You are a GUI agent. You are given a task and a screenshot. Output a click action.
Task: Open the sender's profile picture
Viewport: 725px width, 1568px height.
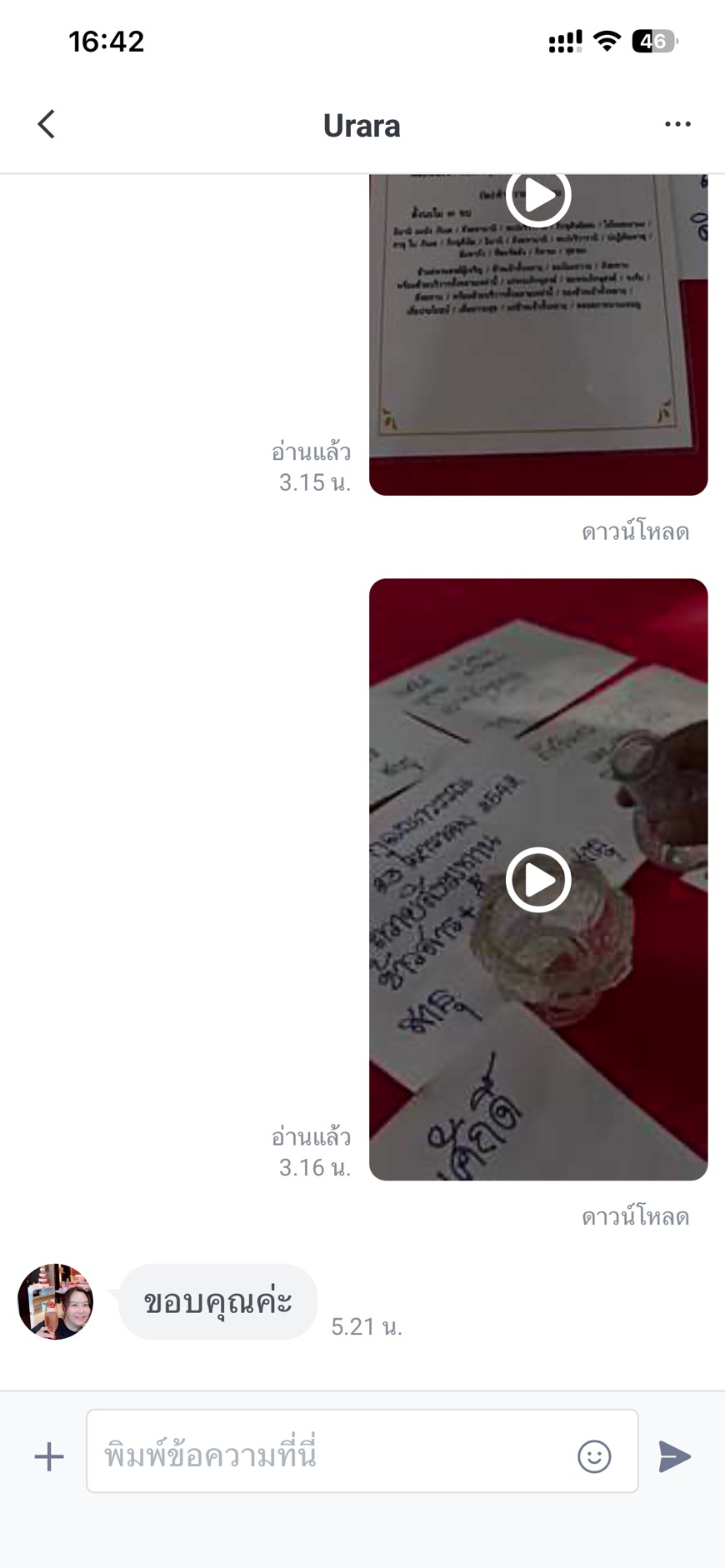click(55, 1301)
